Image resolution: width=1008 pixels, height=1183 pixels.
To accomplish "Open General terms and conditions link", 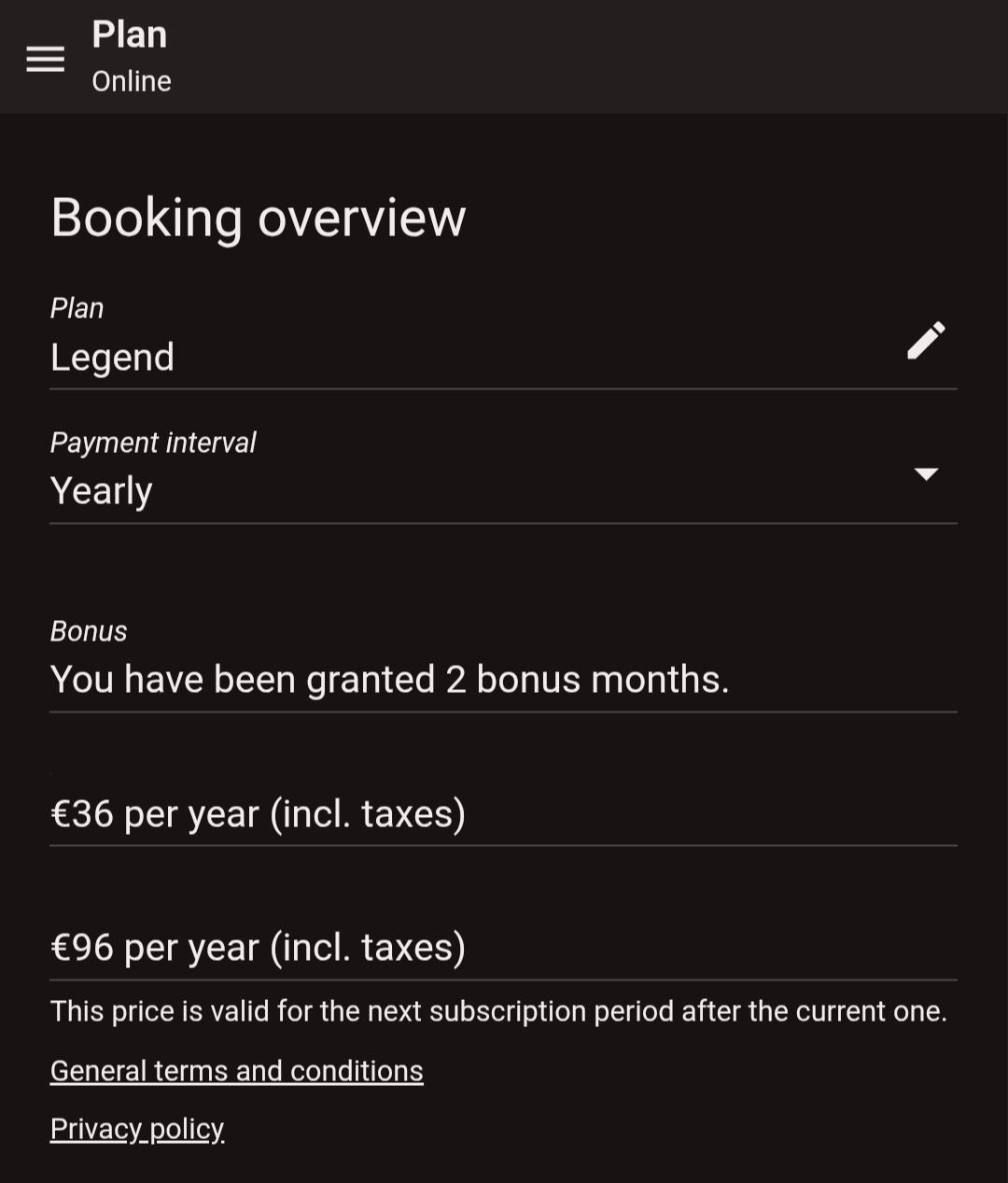I will 236,1070.
